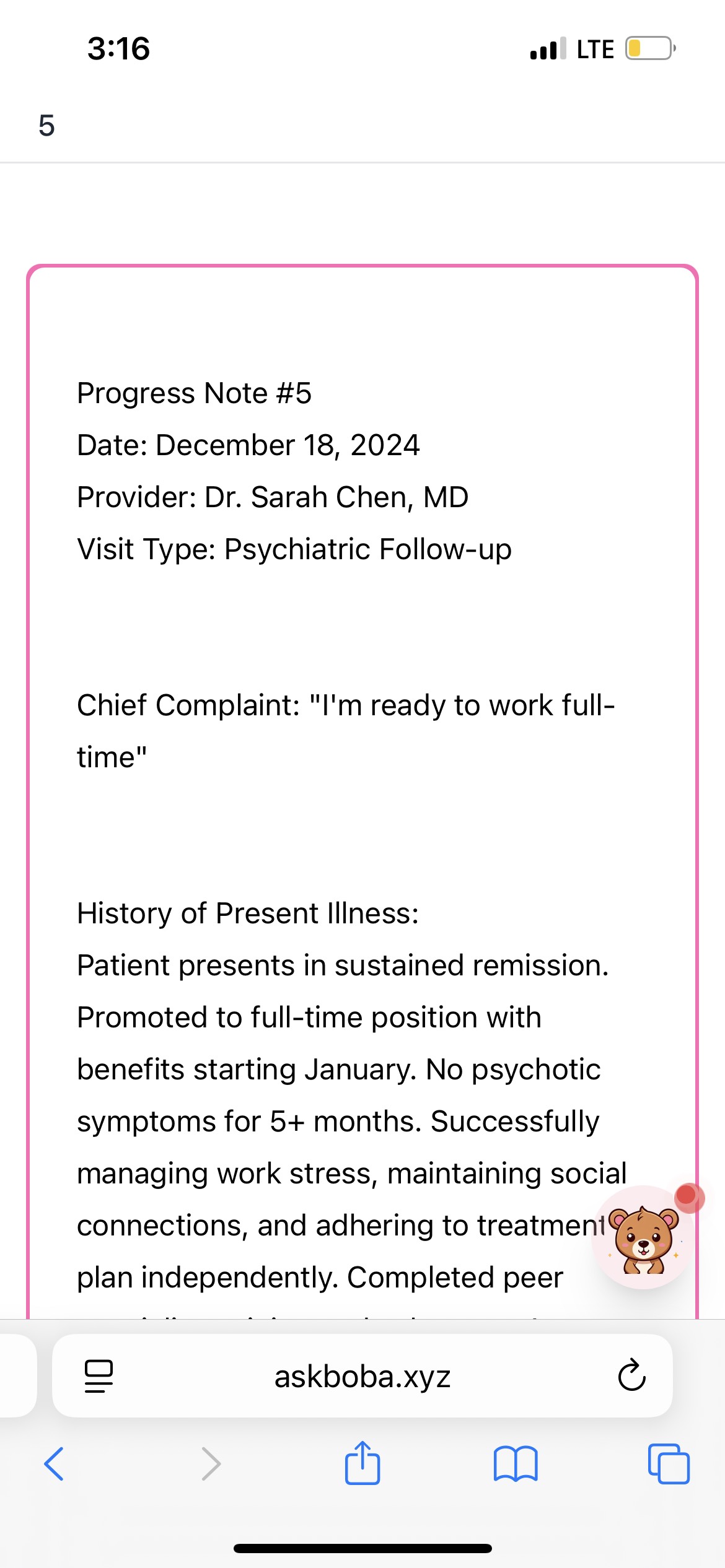Go back to the previous page

click(x=54, y=1464)
